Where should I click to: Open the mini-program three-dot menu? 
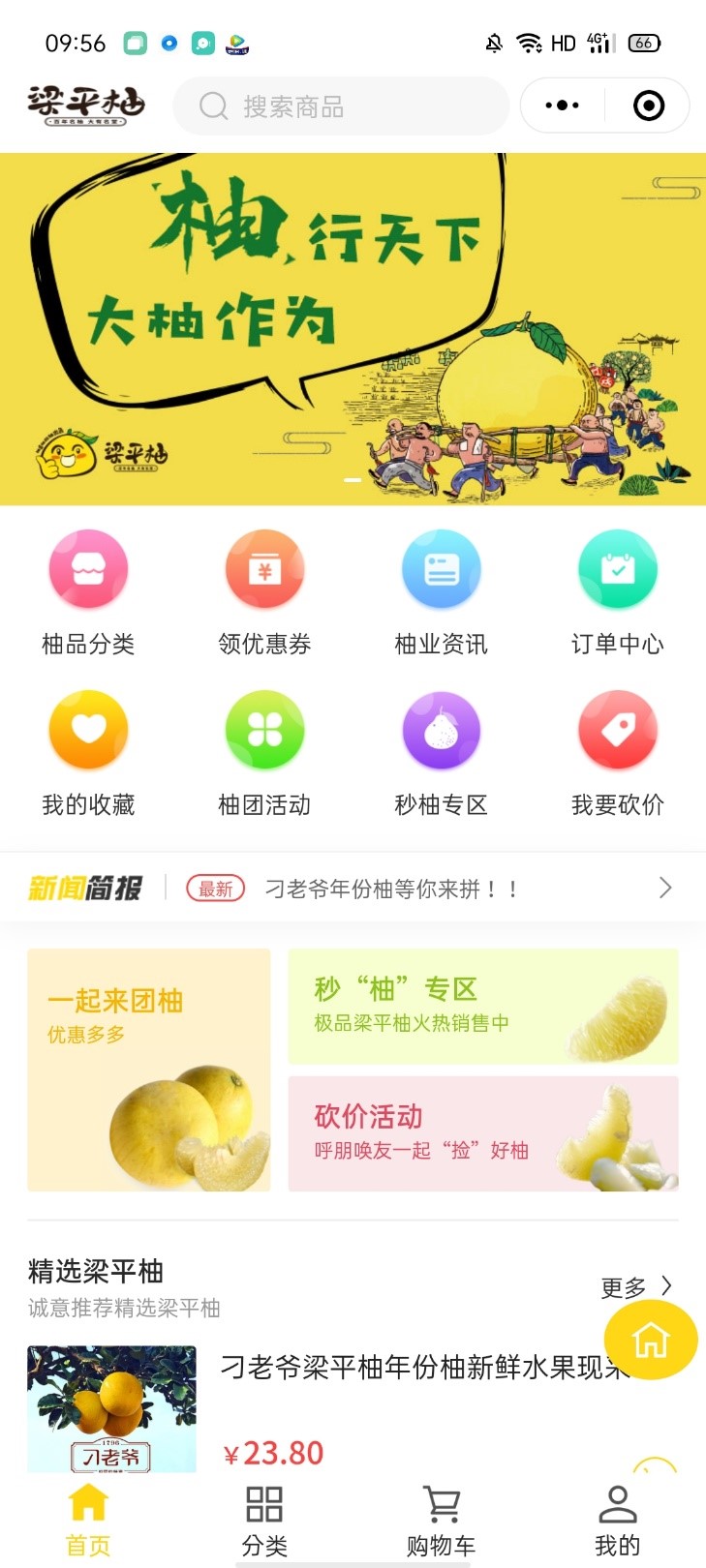click(562, 106)
